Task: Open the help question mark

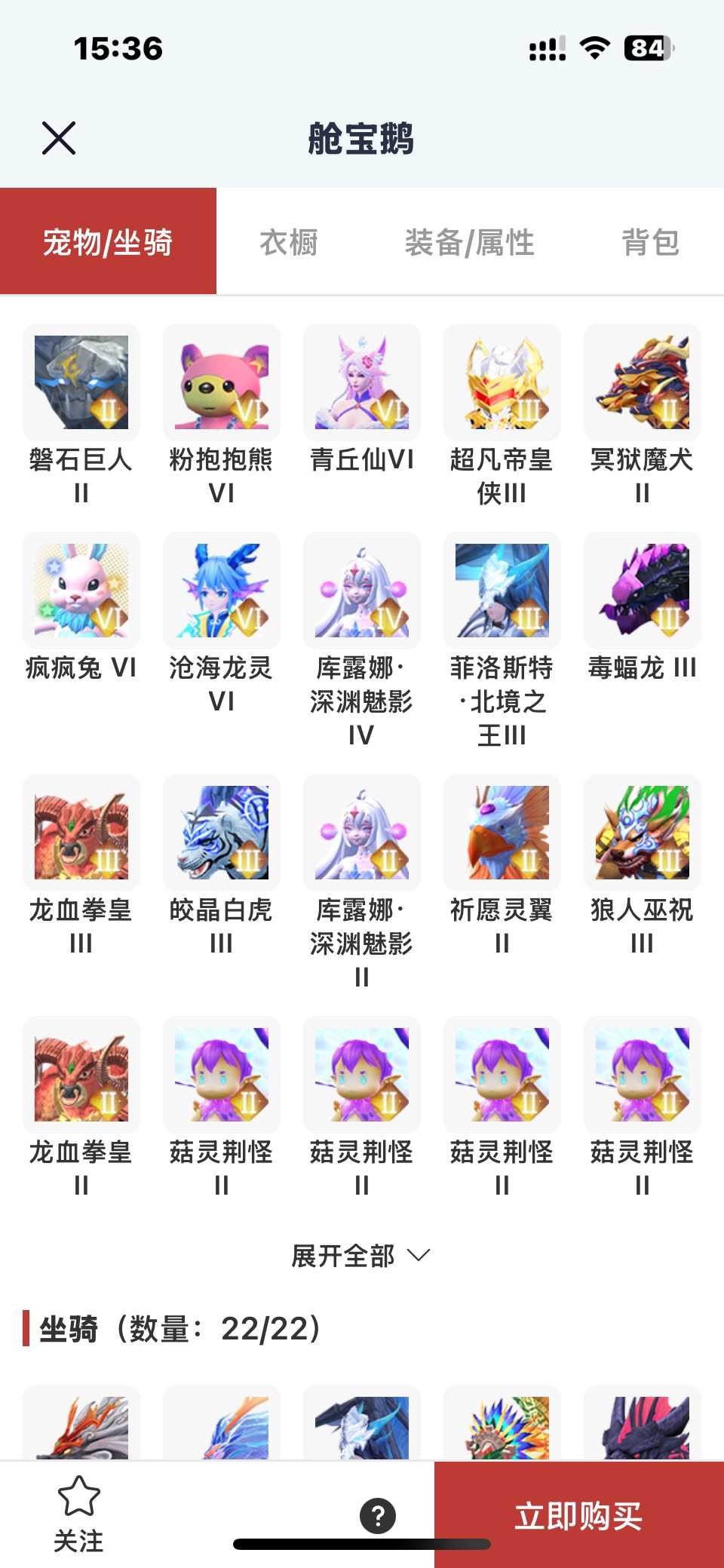Action: [378, 1516]
